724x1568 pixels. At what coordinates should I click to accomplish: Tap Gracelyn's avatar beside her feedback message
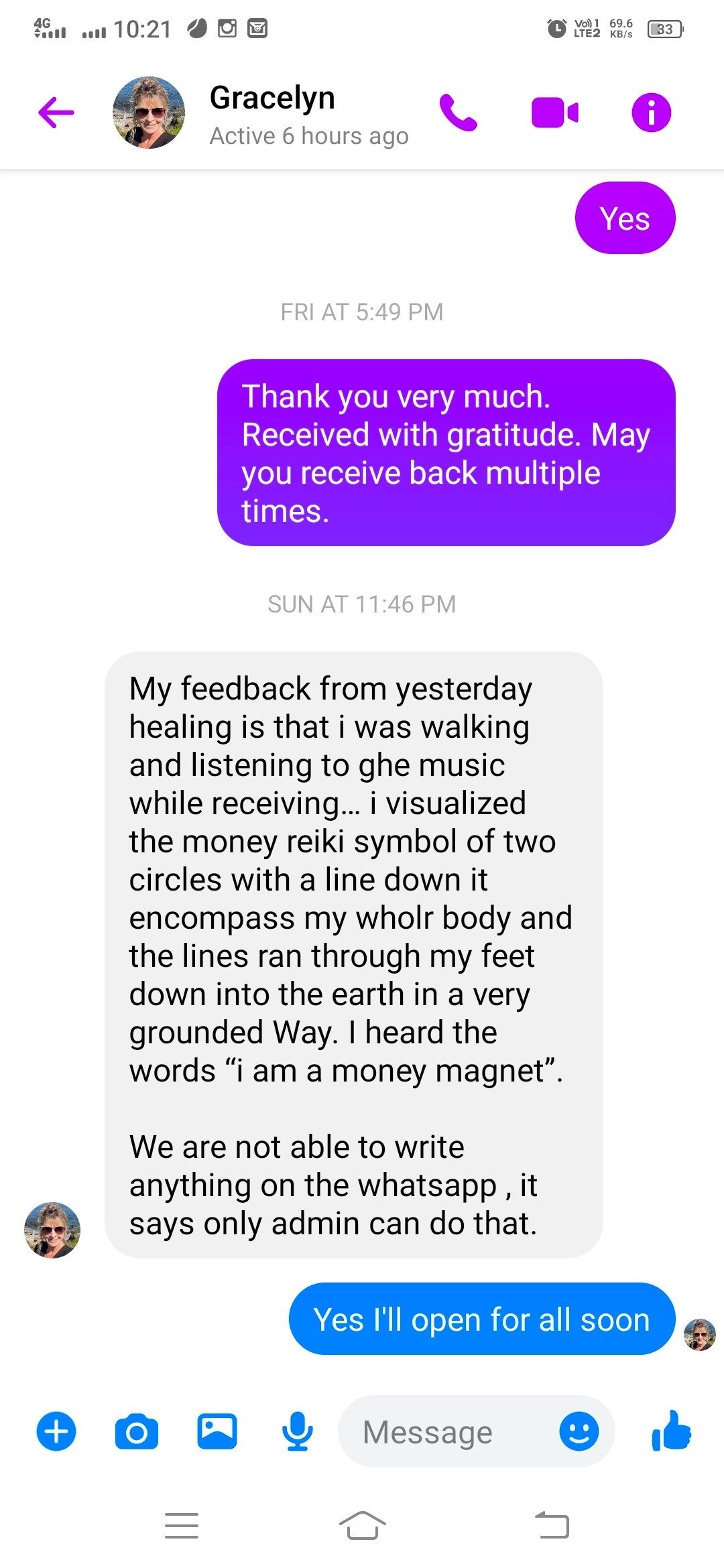pyautogui.click(x=52, y=1230)
